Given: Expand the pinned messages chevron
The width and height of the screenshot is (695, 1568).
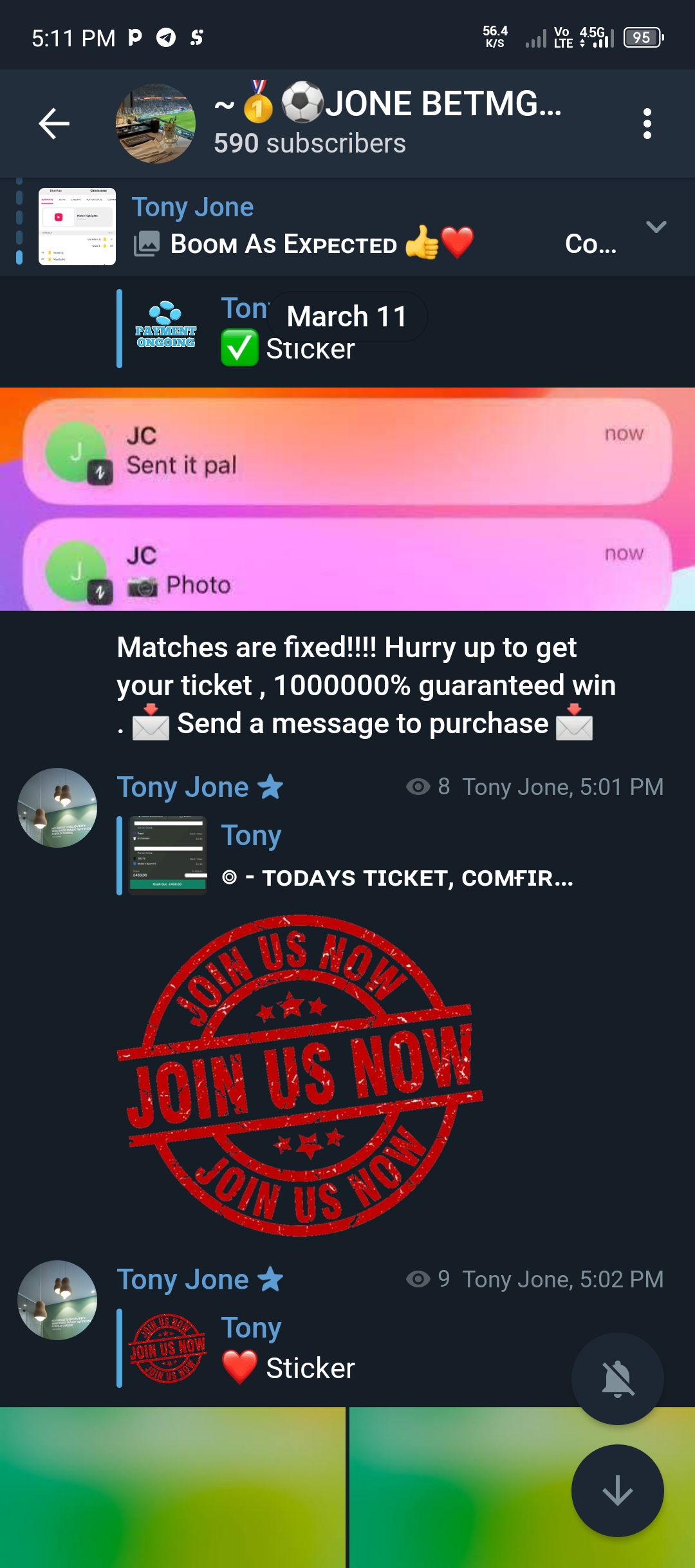Looking at the screenshot, I should click(656, 227).
